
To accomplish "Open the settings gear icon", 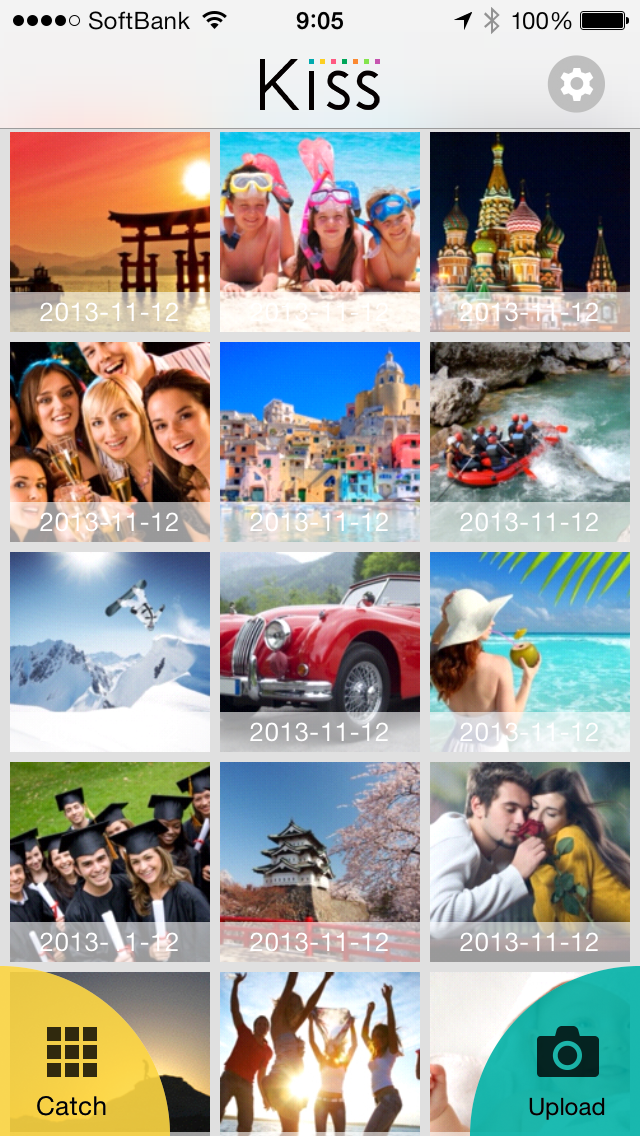I will click(576, 84).
